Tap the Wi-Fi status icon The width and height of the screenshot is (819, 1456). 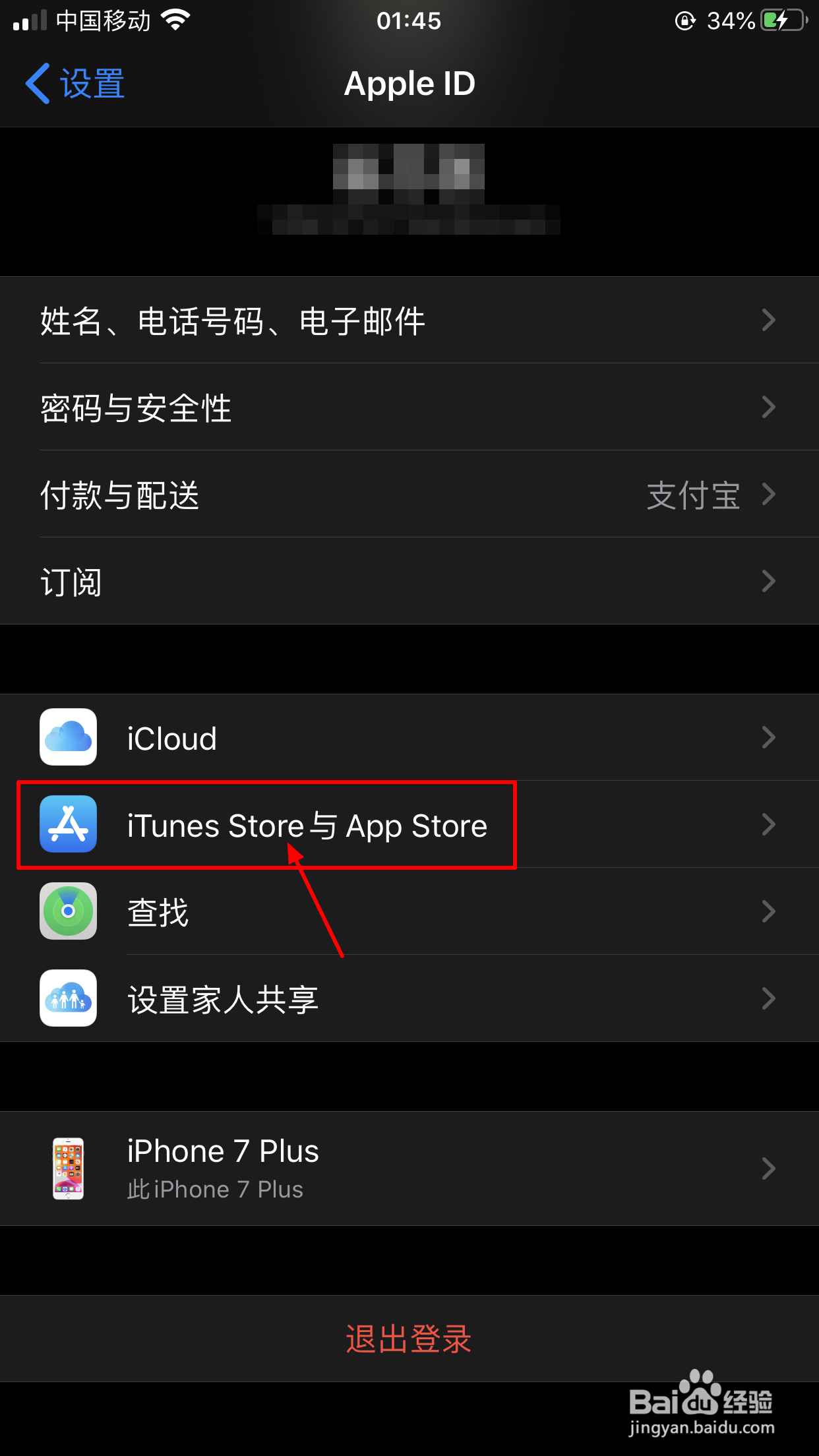coord(175,20)
